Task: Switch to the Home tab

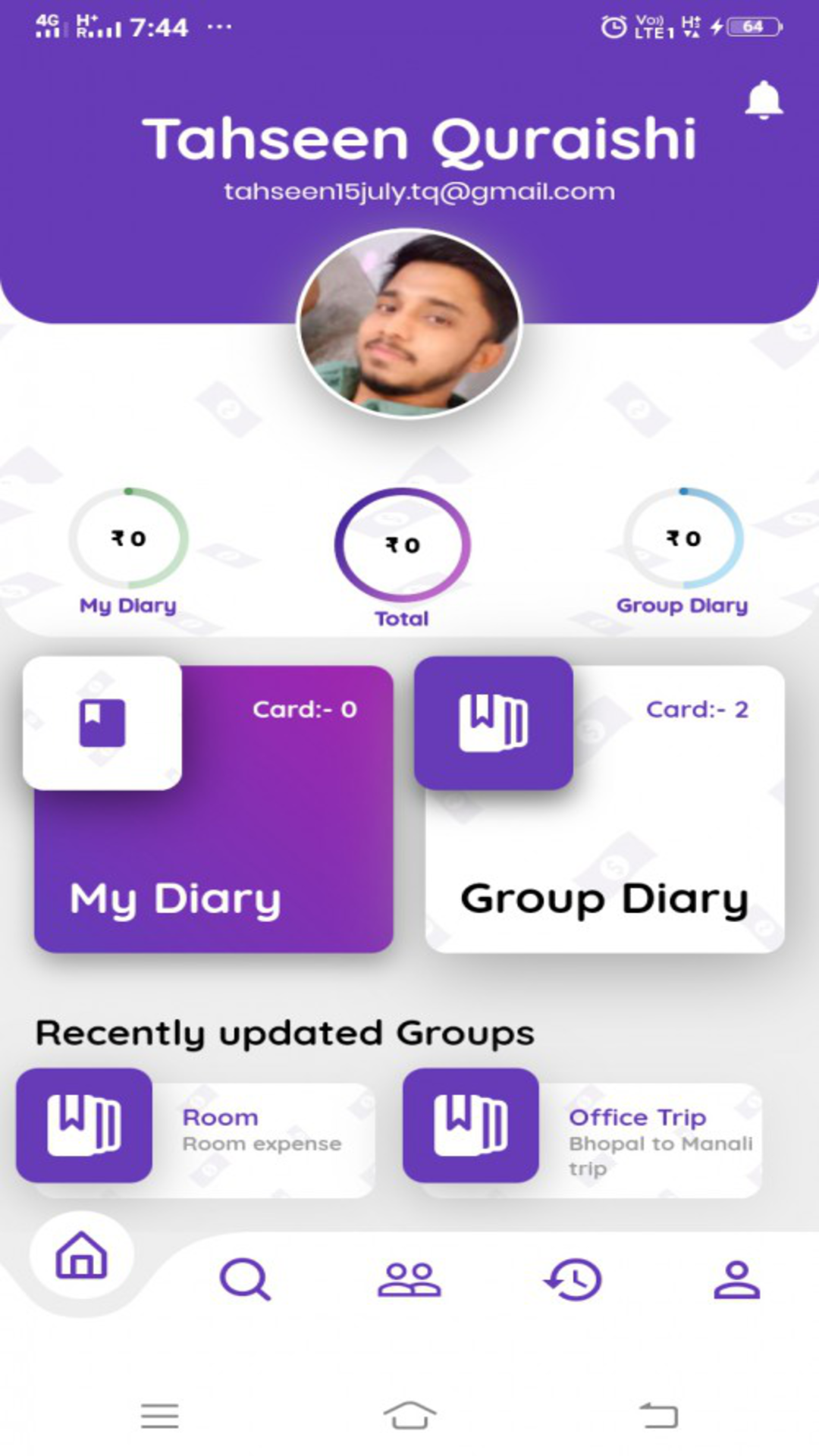Action: (82, 1255)
